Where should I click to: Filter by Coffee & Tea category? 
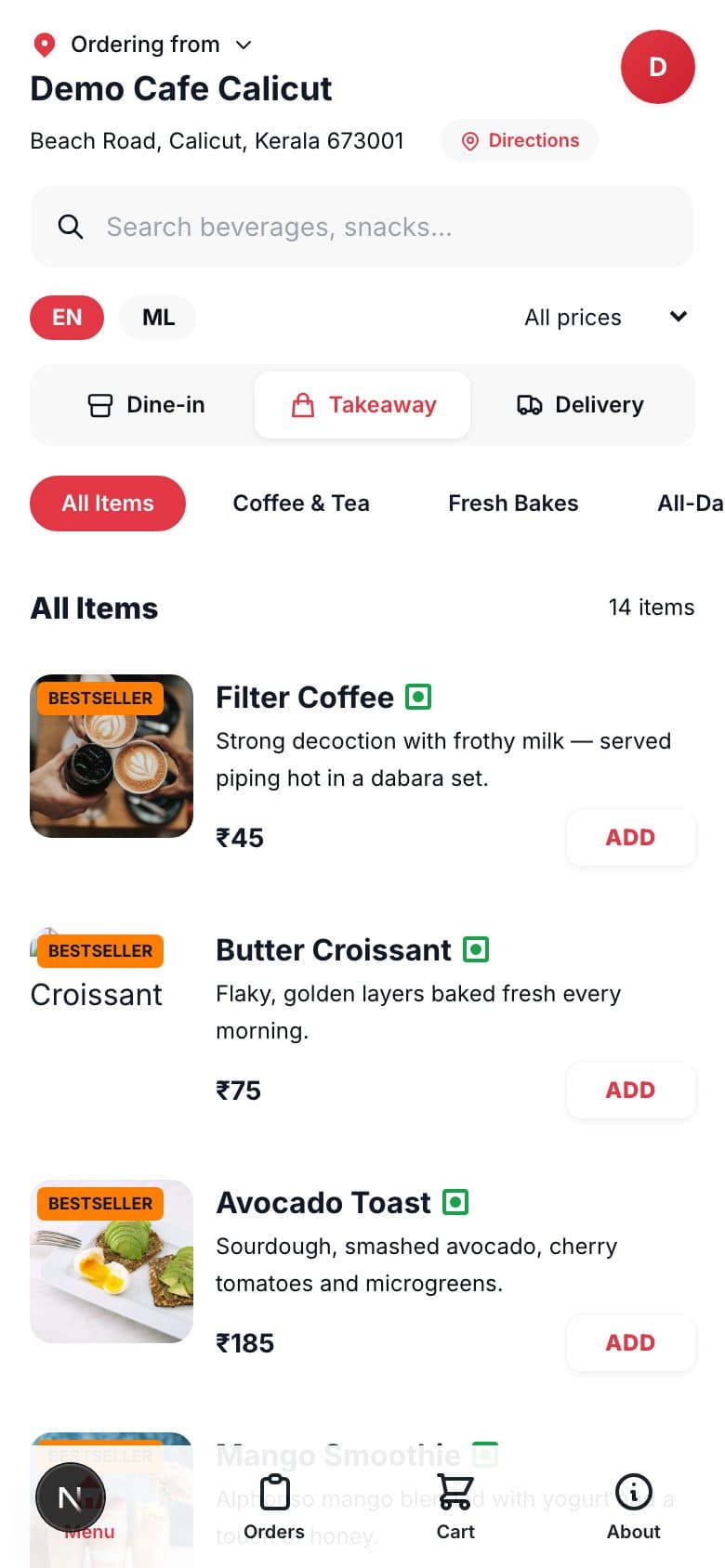pos(301,503)
